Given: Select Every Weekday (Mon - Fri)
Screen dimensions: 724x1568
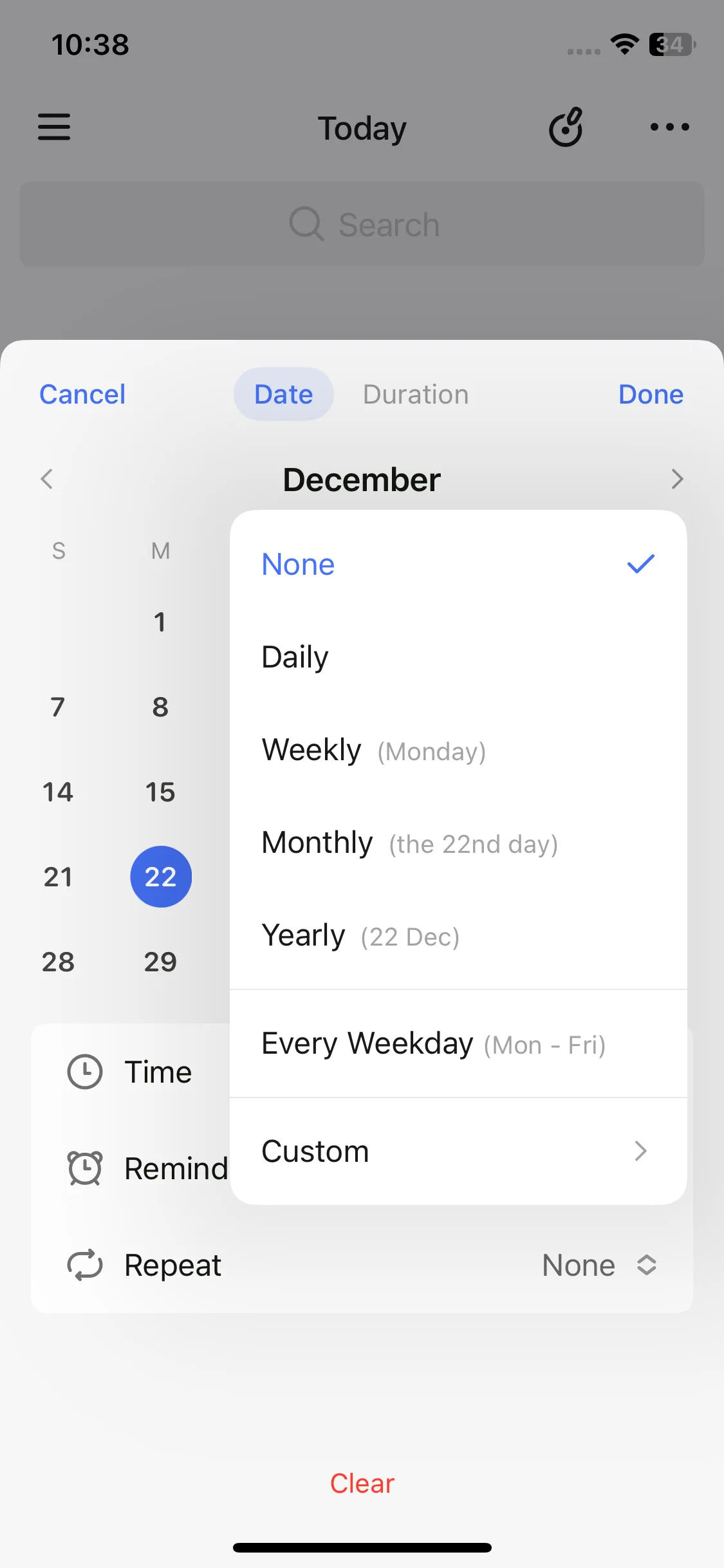Looking at the screenshot, I should (457, 1043).
